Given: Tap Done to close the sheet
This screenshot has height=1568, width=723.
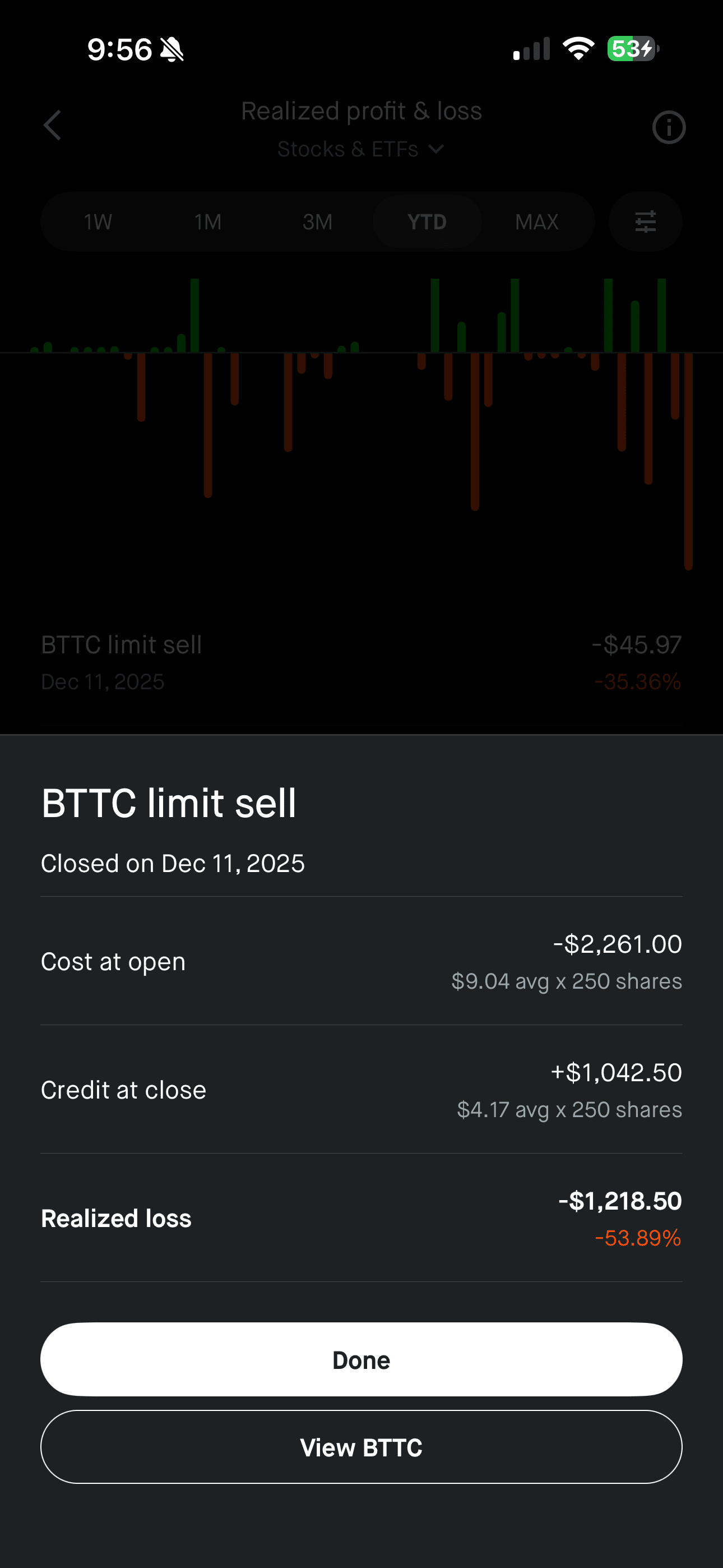Looking at the screenshot, I should click(361, 1359).
